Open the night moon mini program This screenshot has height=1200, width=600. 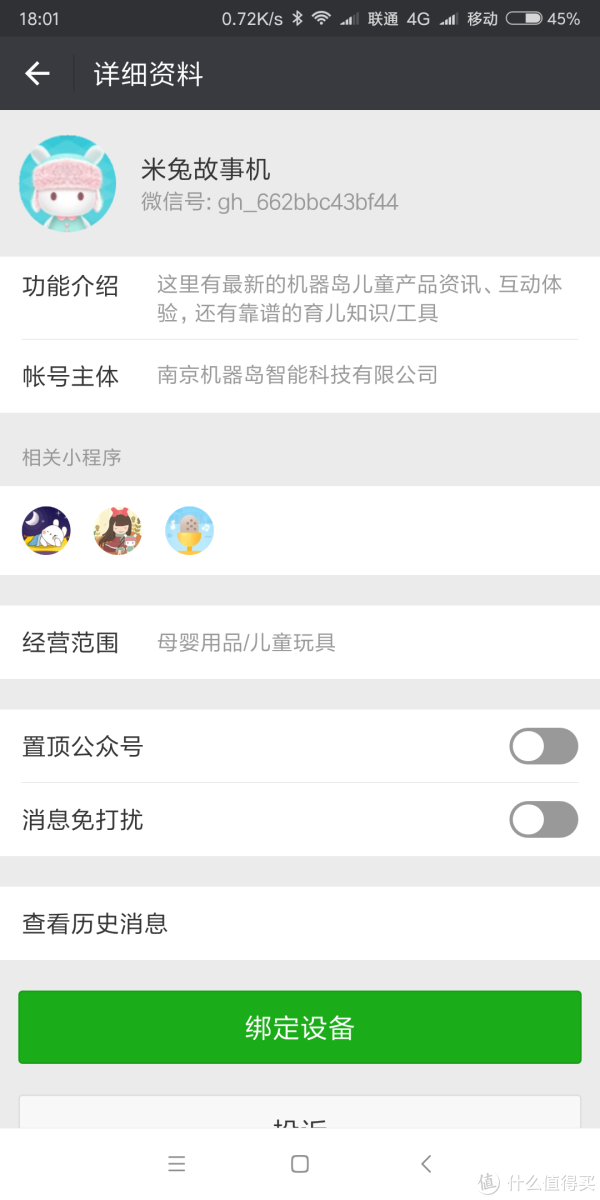point(47,531)
